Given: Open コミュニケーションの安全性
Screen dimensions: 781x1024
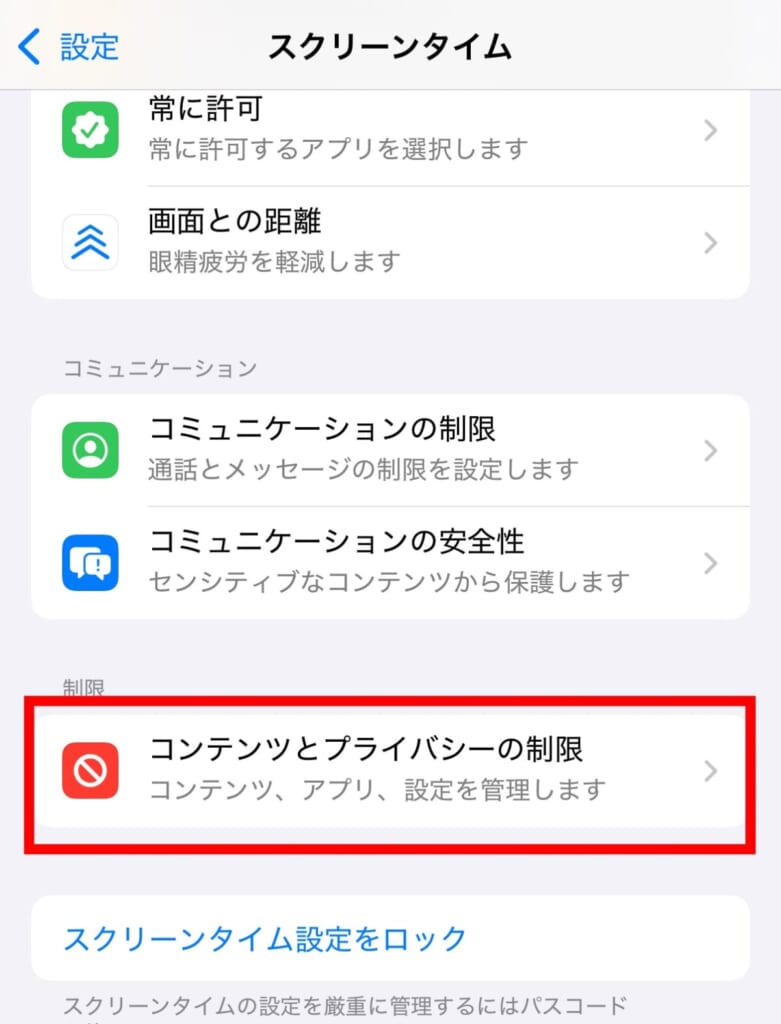Looking at the screenshot, I should click(x=390, y=562).
